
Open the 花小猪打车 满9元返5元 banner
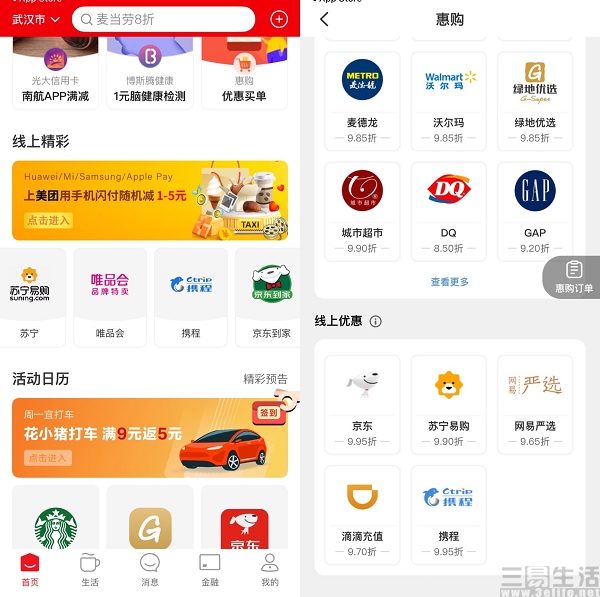(150, 437)
